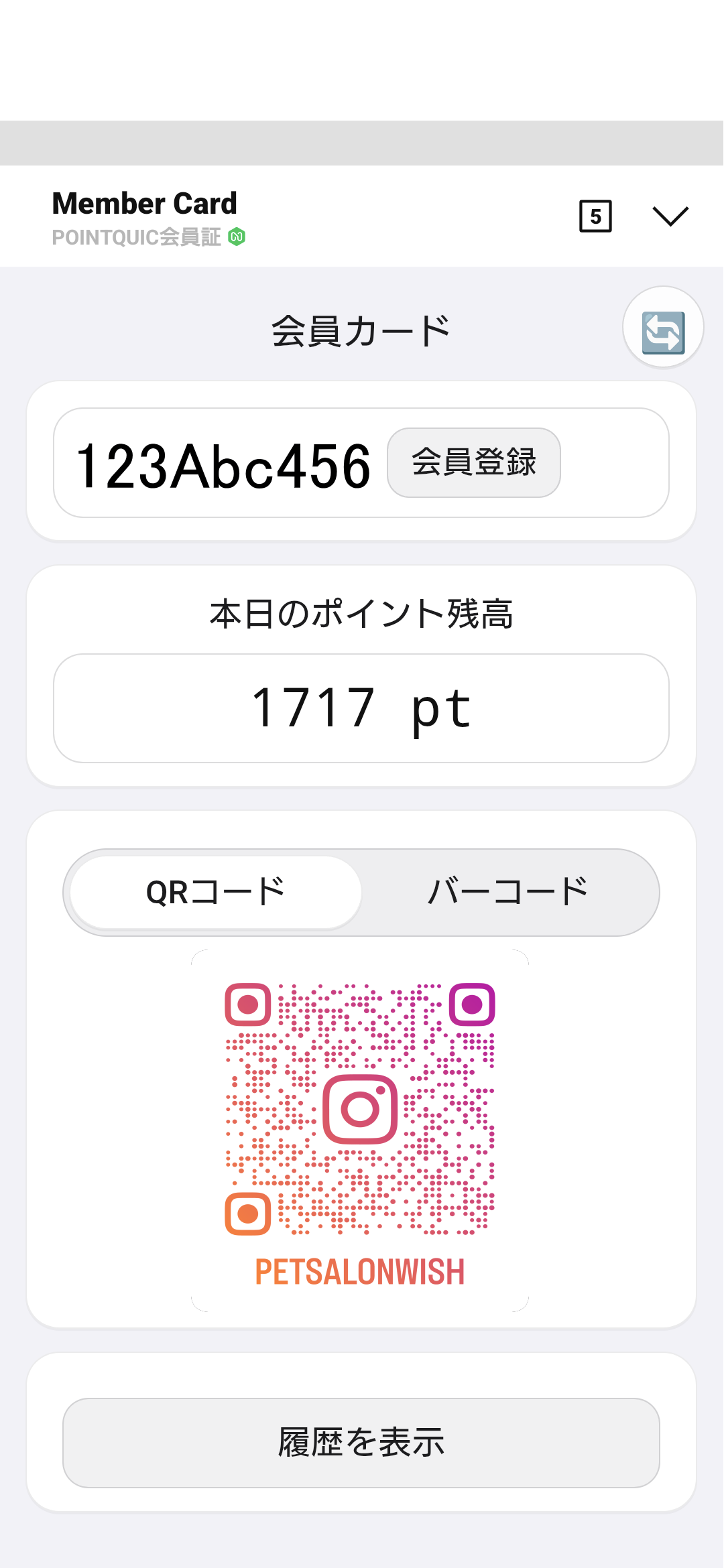The width and height of the screenshot is (724, 1568).
Task: Collapse the Member Card header chevron
Action: (x=670, y=216)
